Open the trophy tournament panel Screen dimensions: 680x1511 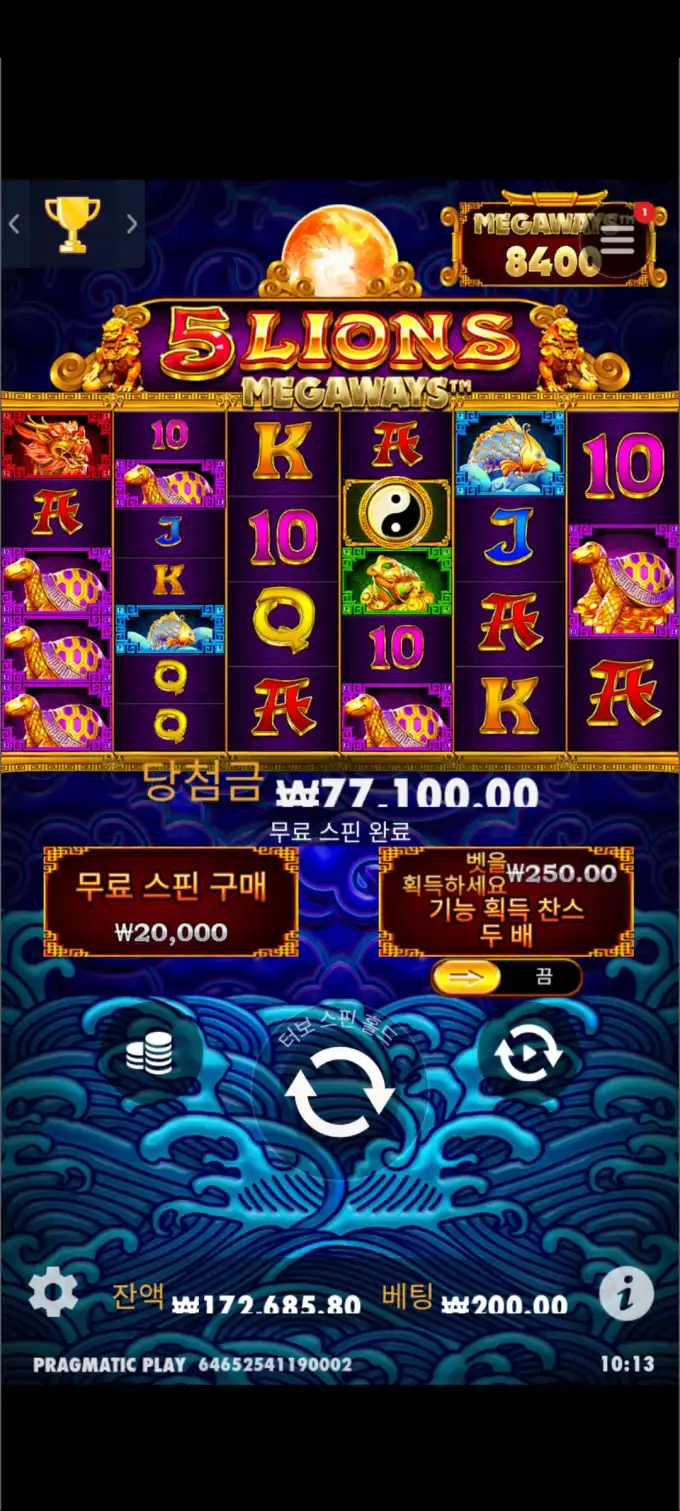point(72,222)
